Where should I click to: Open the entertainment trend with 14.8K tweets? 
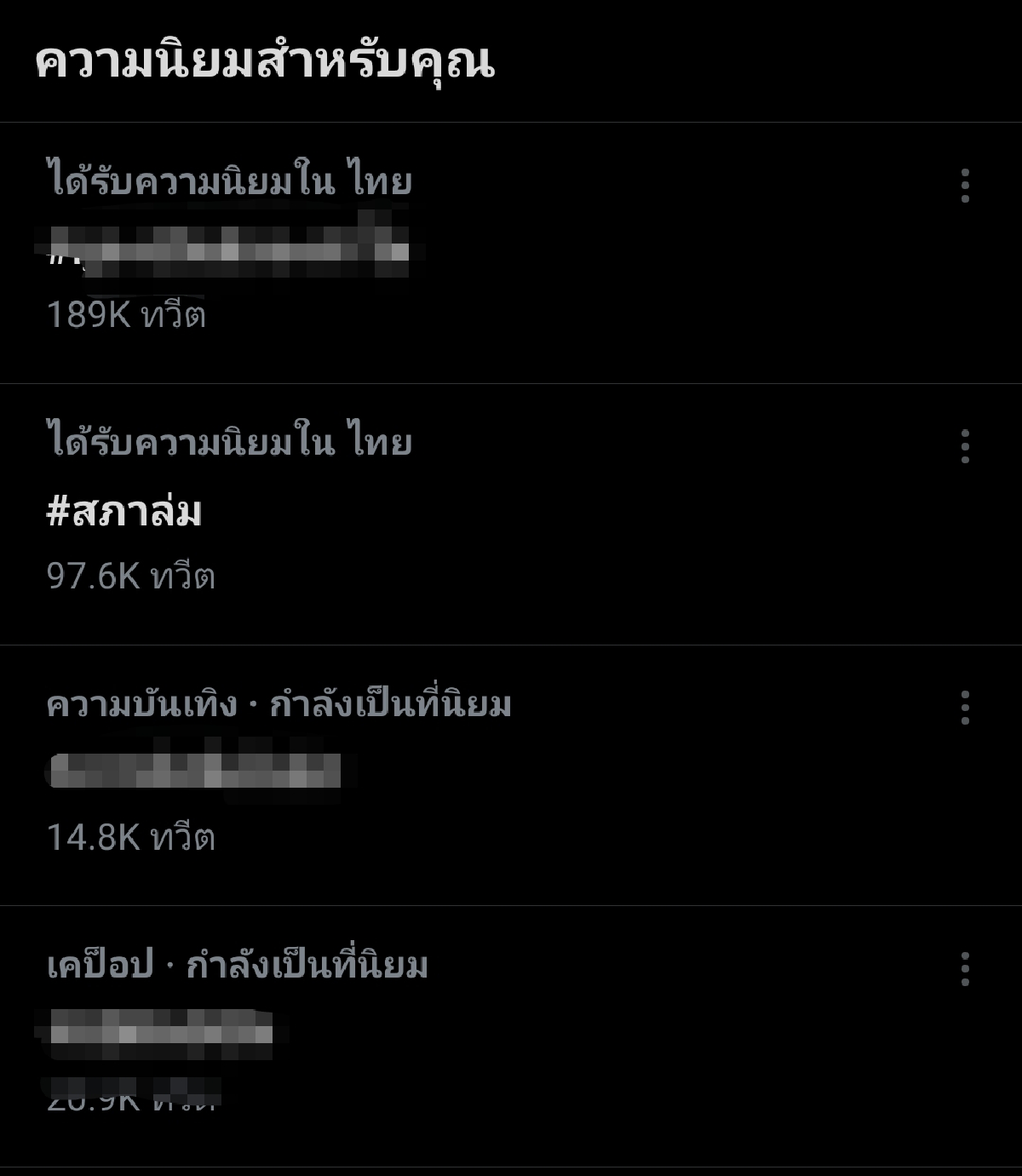(x=194, y=772)
